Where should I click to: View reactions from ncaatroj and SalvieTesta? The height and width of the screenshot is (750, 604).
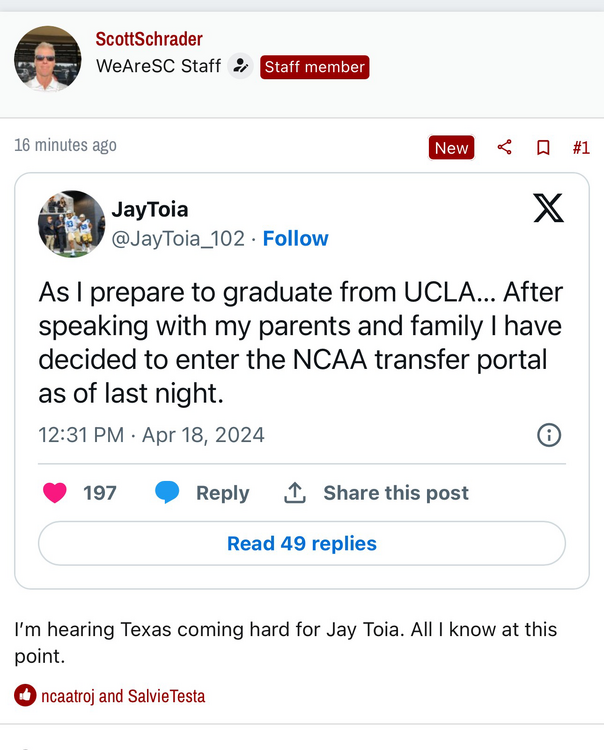(x=122, y=695)
